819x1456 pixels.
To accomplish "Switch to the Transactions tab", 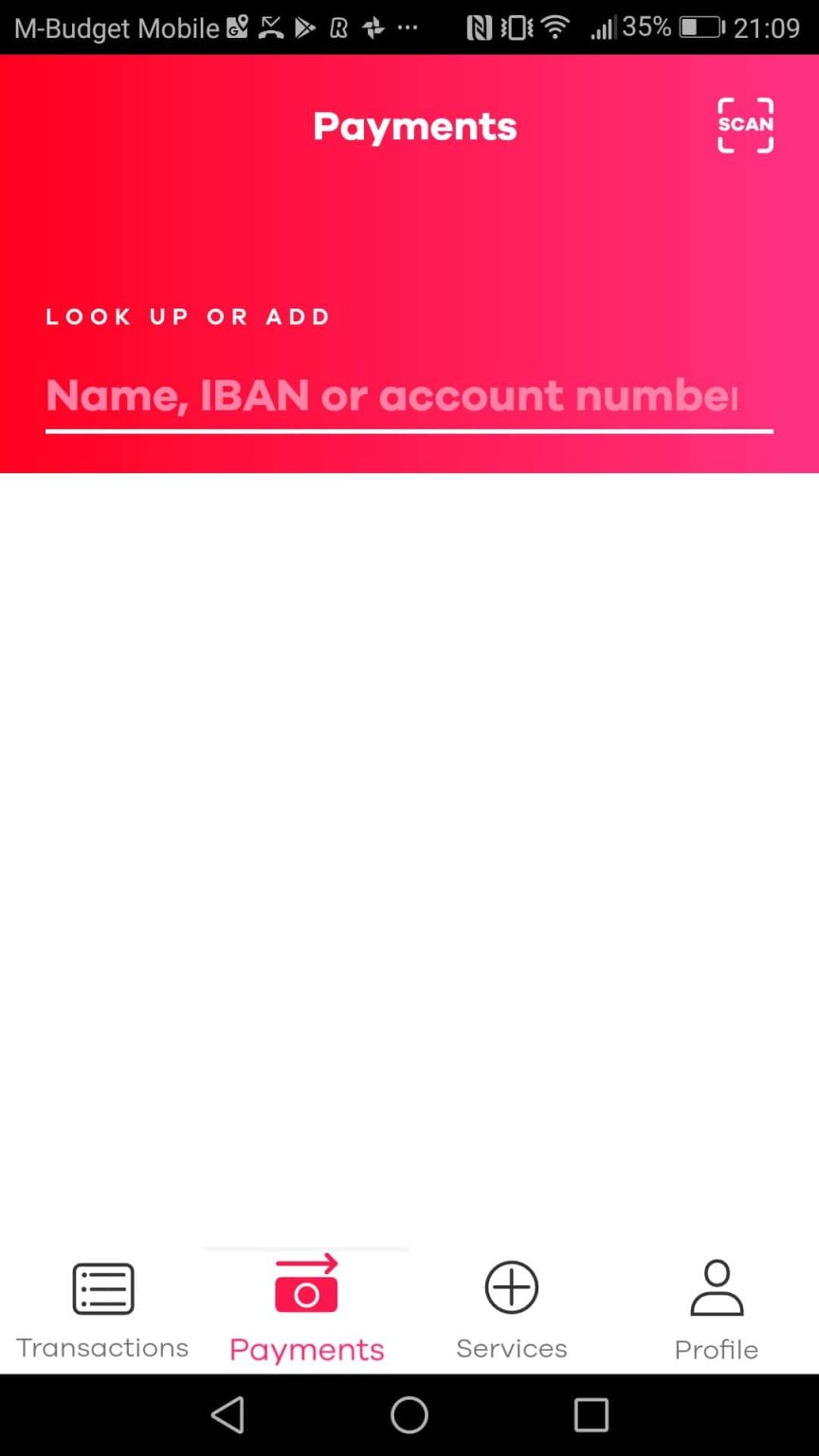I will (x=101, y=1346).
